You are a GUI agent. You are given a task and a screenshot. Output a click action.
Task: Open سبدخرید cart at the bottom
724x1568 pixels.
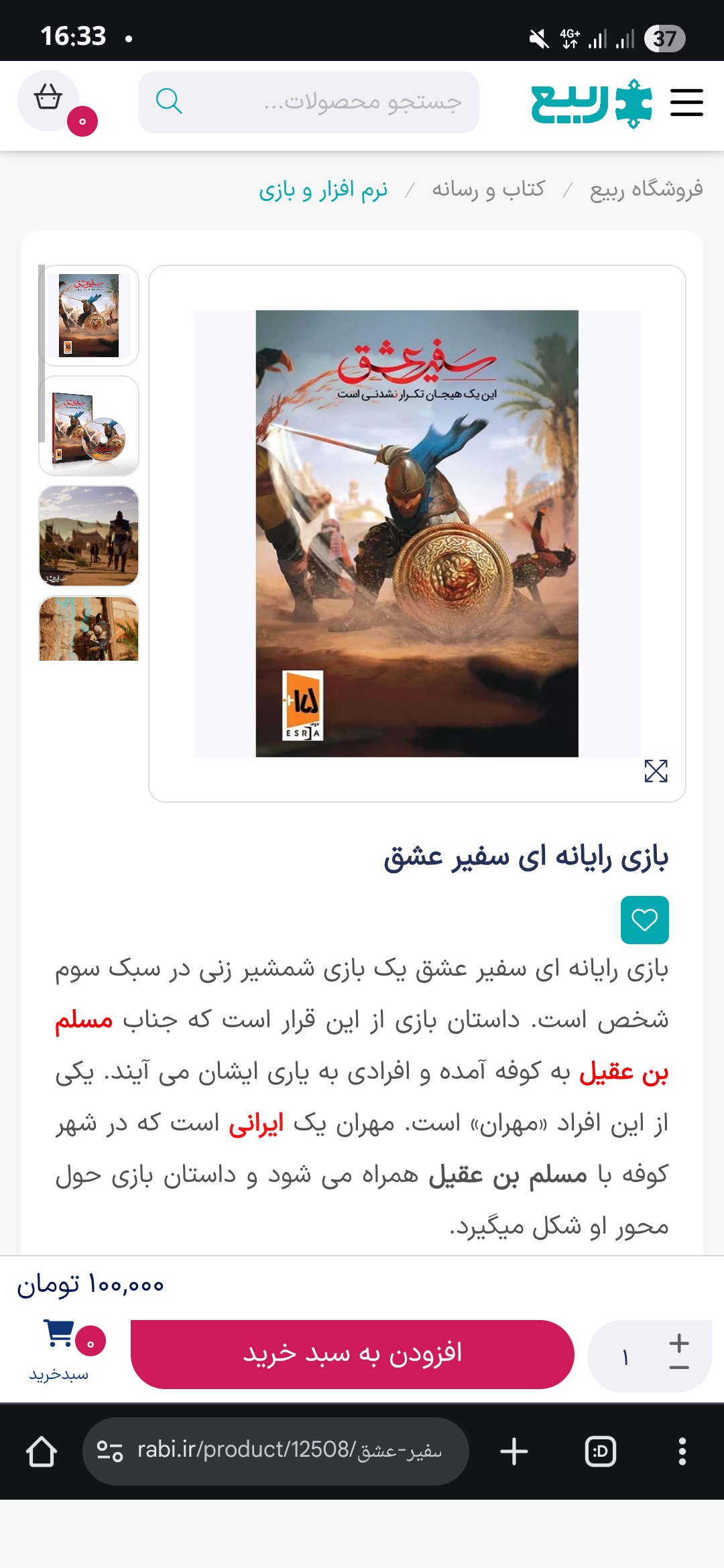[x=59, y=1350]
